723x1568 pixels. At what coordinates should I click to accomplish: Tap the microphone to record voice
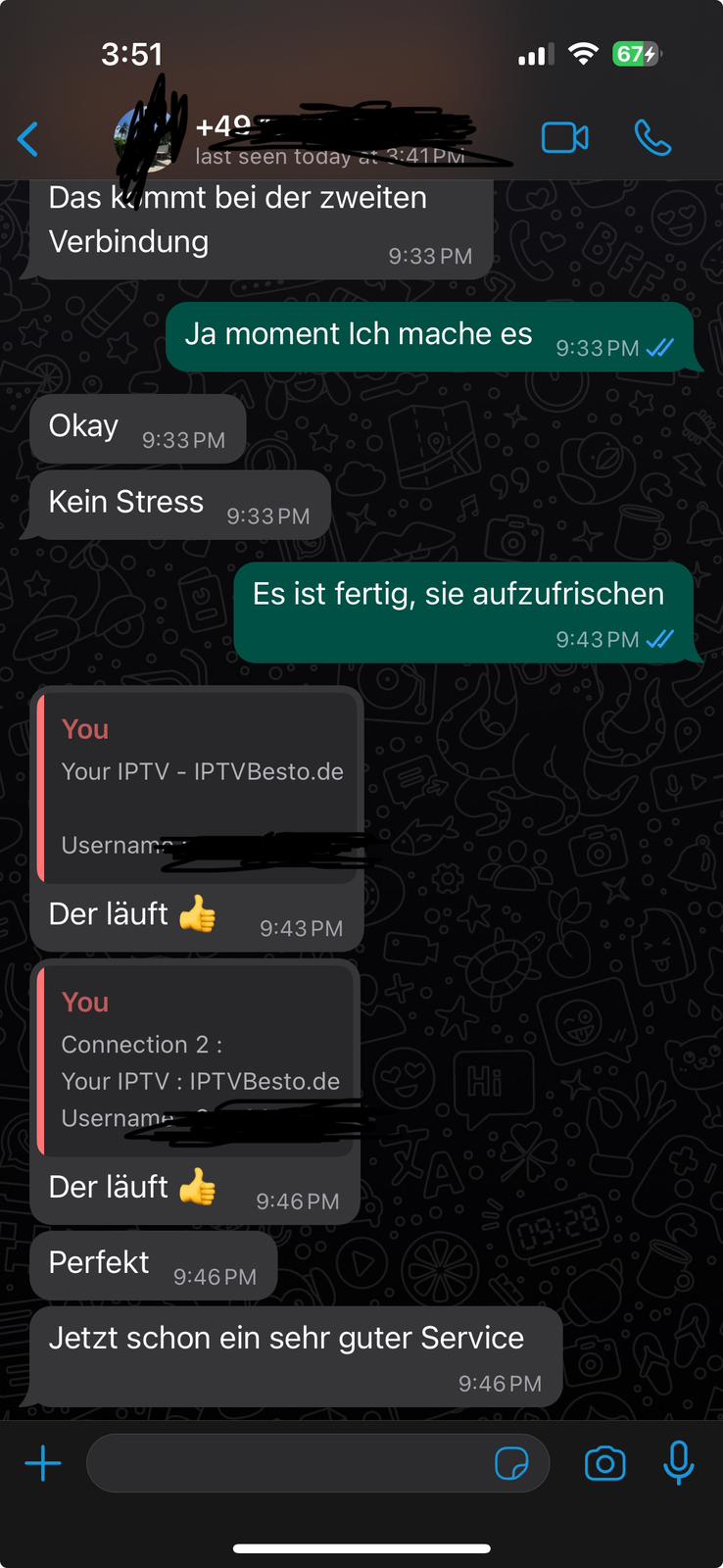pos(678,1465)
